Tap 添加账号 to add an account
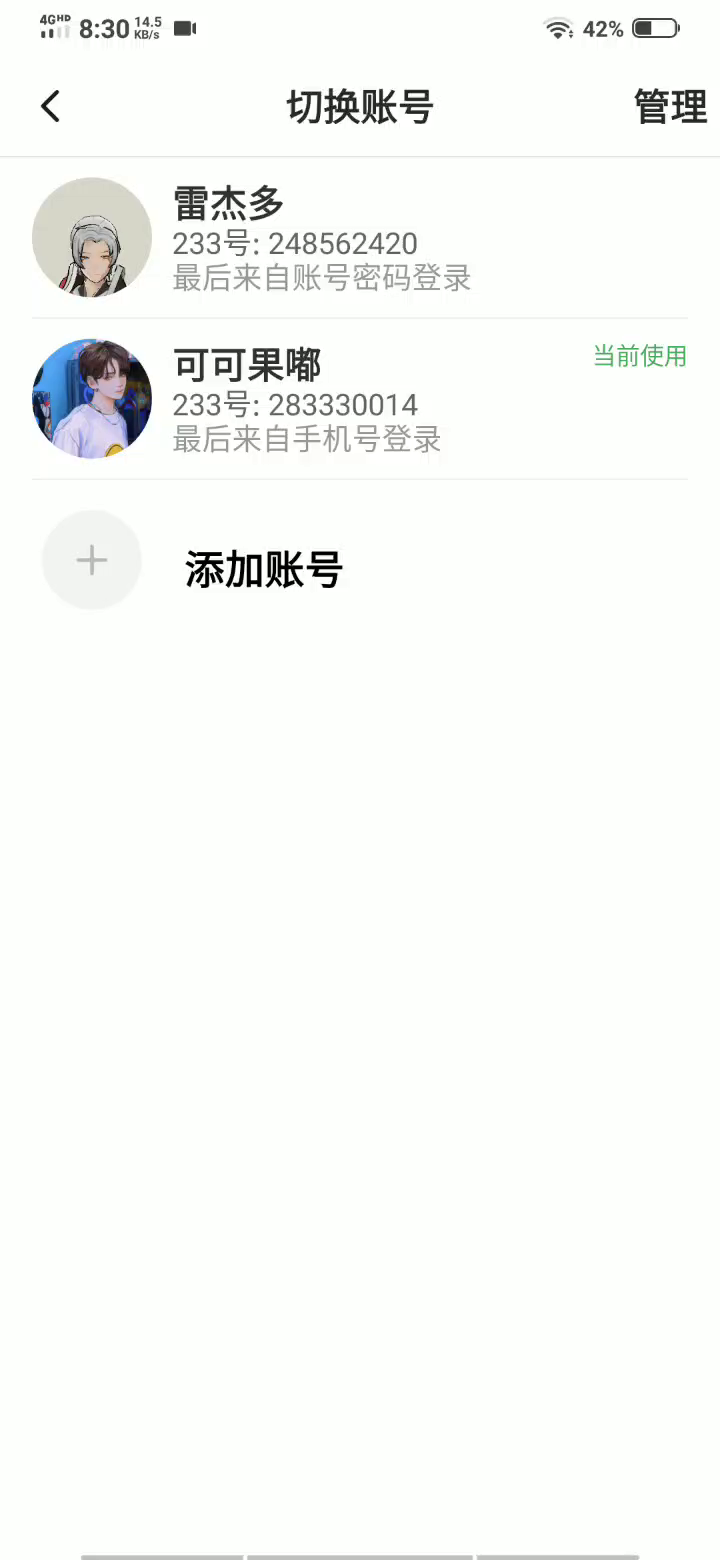Image resolution: width=720 pixels, height=1560 pixels. tap(262, 569)
